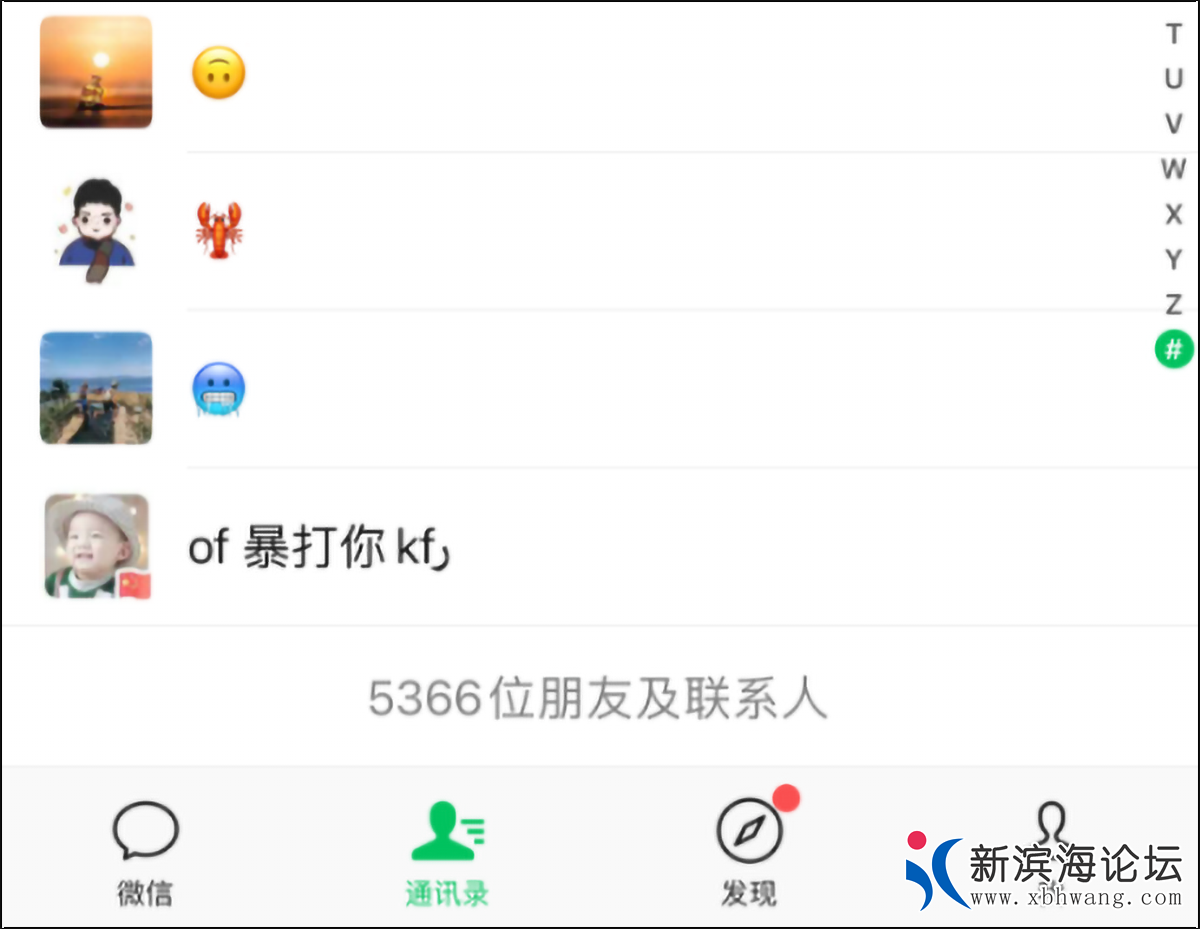Viewport: 1200px width, 929px height.
Task: Jump to letter T in the index
Action: pos(1173,34)
